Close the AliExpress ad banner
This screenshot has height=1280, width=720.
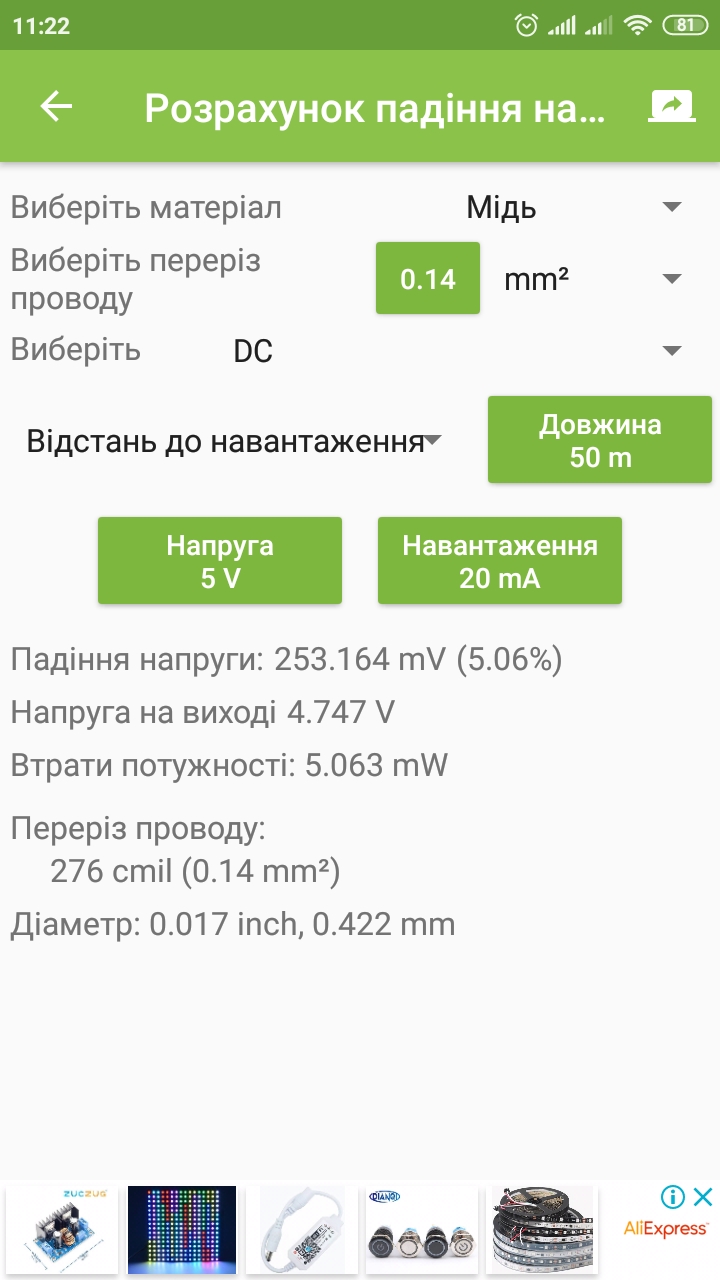click(x=703, y=1196)
